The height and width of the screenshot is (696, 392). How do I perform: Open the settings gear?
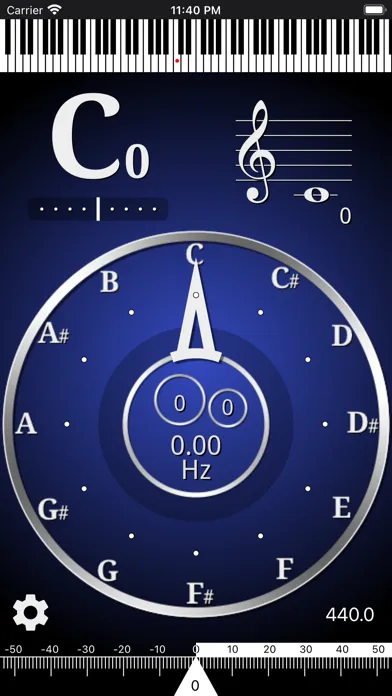coord(31,613)
